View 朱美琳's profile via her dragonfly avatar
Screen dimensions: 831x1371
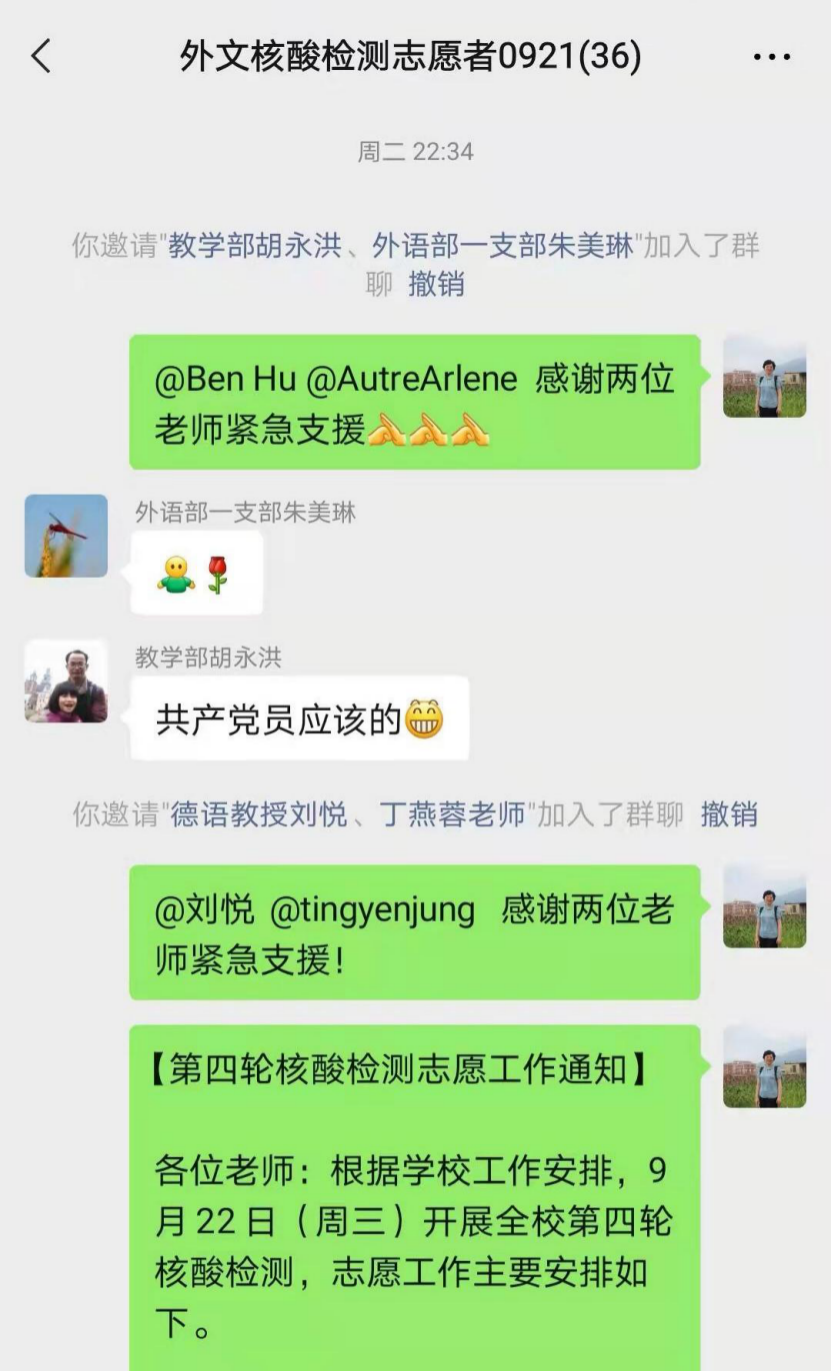click(66, 536)
